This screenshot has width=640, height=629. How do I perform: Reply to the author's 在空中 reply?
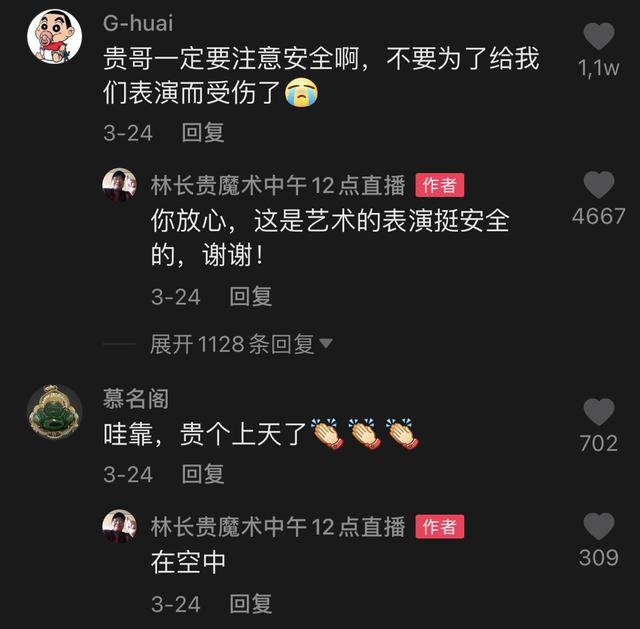tap(250, 604)
